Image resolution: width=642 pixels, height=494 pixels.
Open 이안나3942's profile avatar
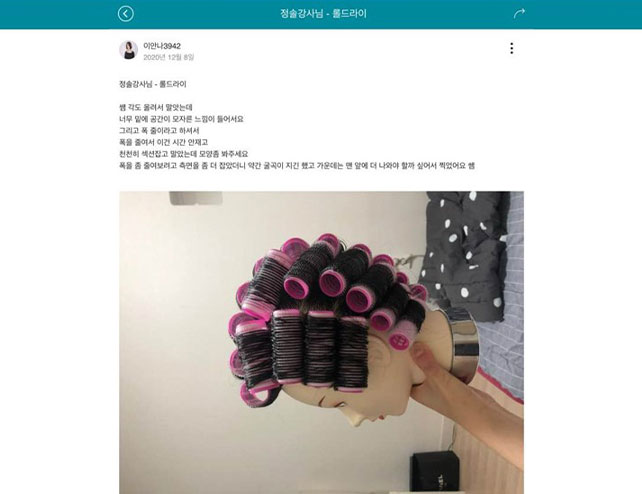coord(128,50)
